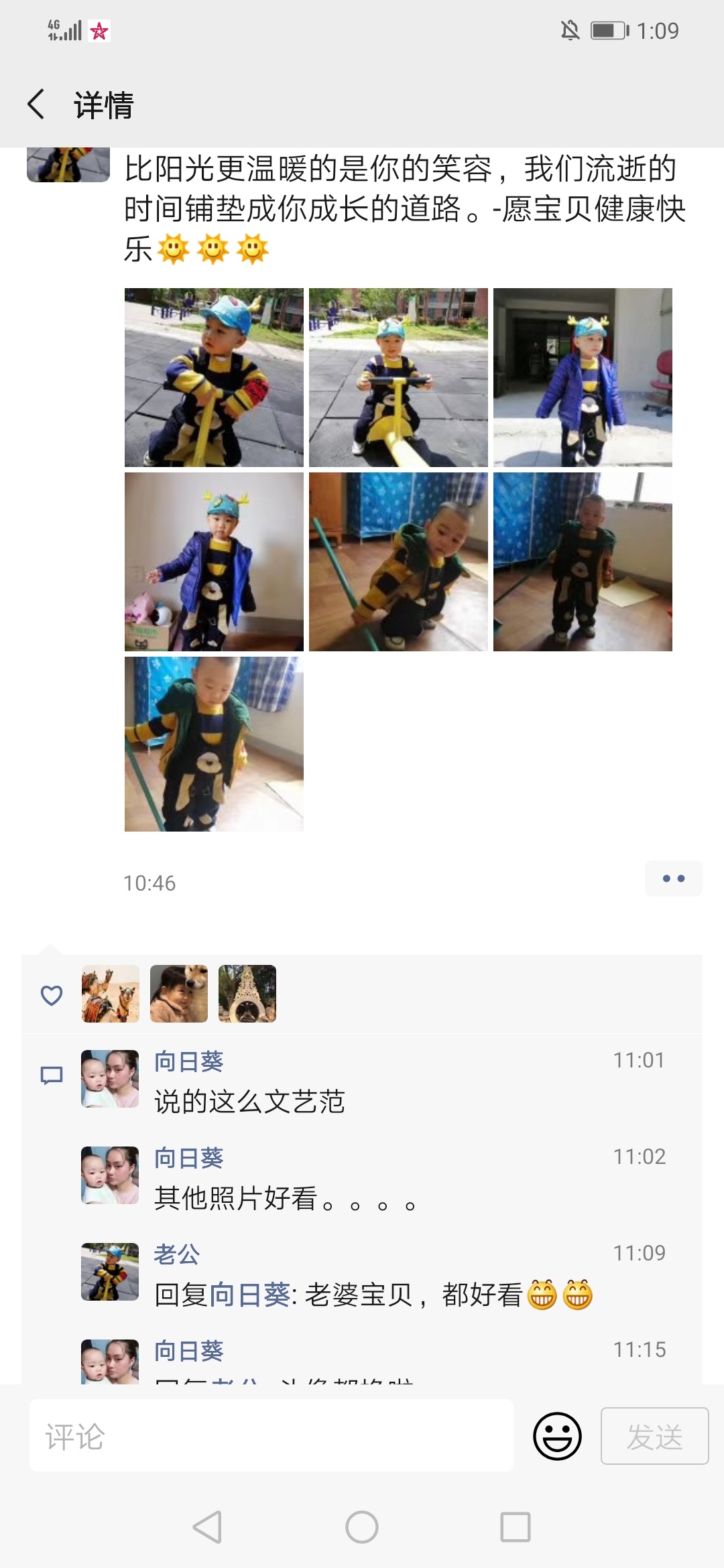Open recent apps with the square button
This screenshot has width=724, height=1568.
point(516,1527)
